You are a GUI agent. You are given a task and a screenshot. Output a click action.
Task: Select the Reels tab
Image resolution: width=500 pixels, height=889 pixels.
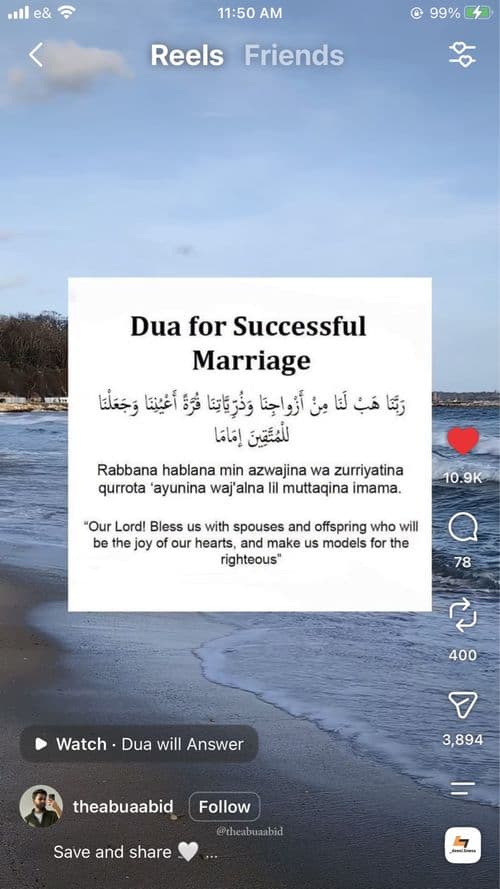[x=187, y=56]
